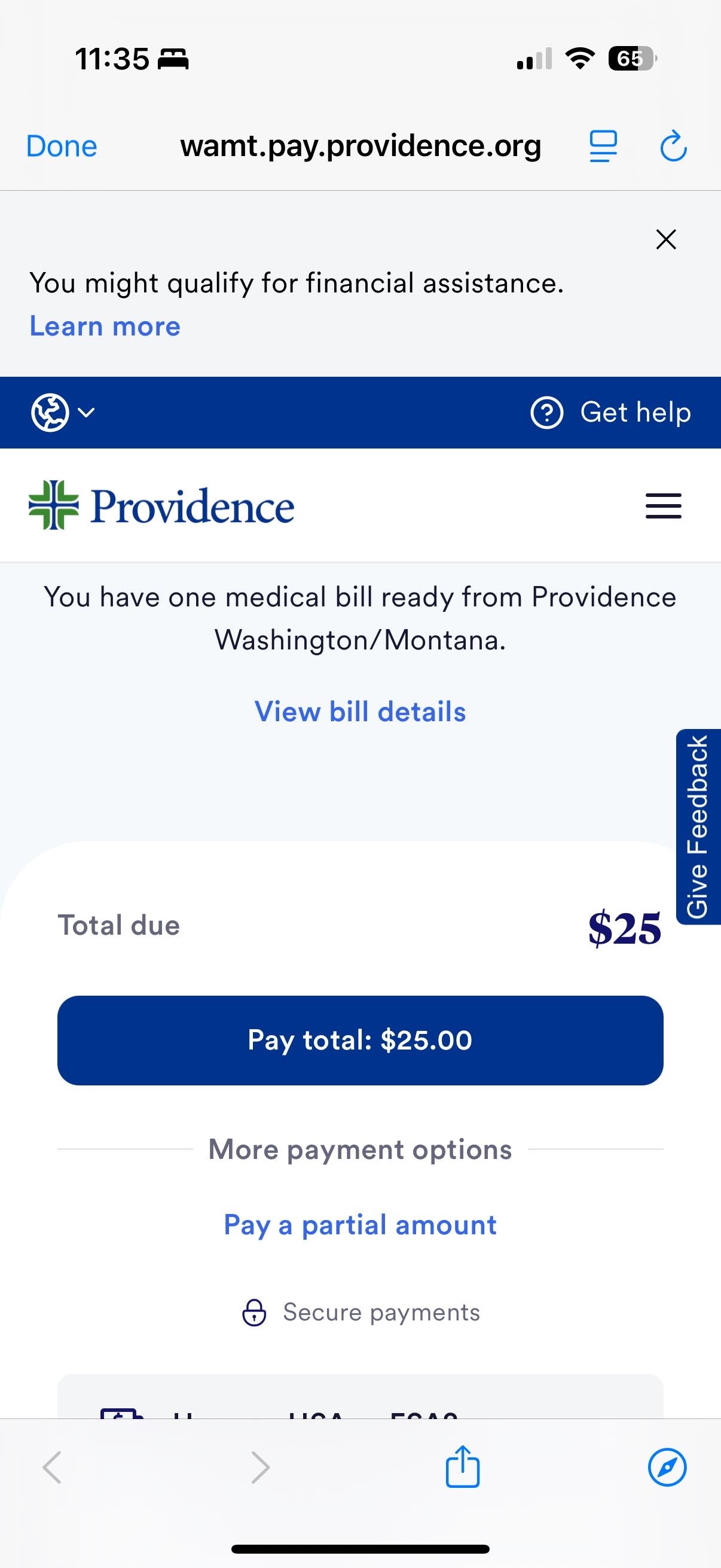Open the Give Feedback tab
This screenshot has height=1568, width=721.
pos(698,826)
